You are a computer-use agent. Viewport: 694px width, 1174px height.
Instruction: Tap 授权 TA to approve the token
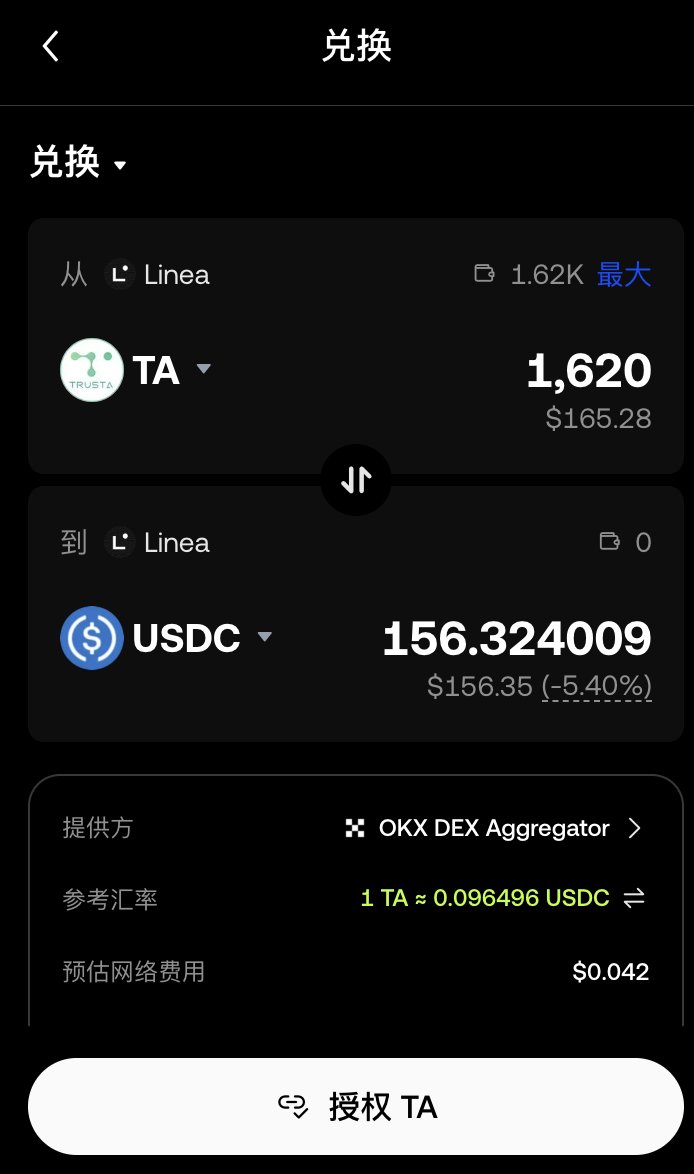(356, 1107)
